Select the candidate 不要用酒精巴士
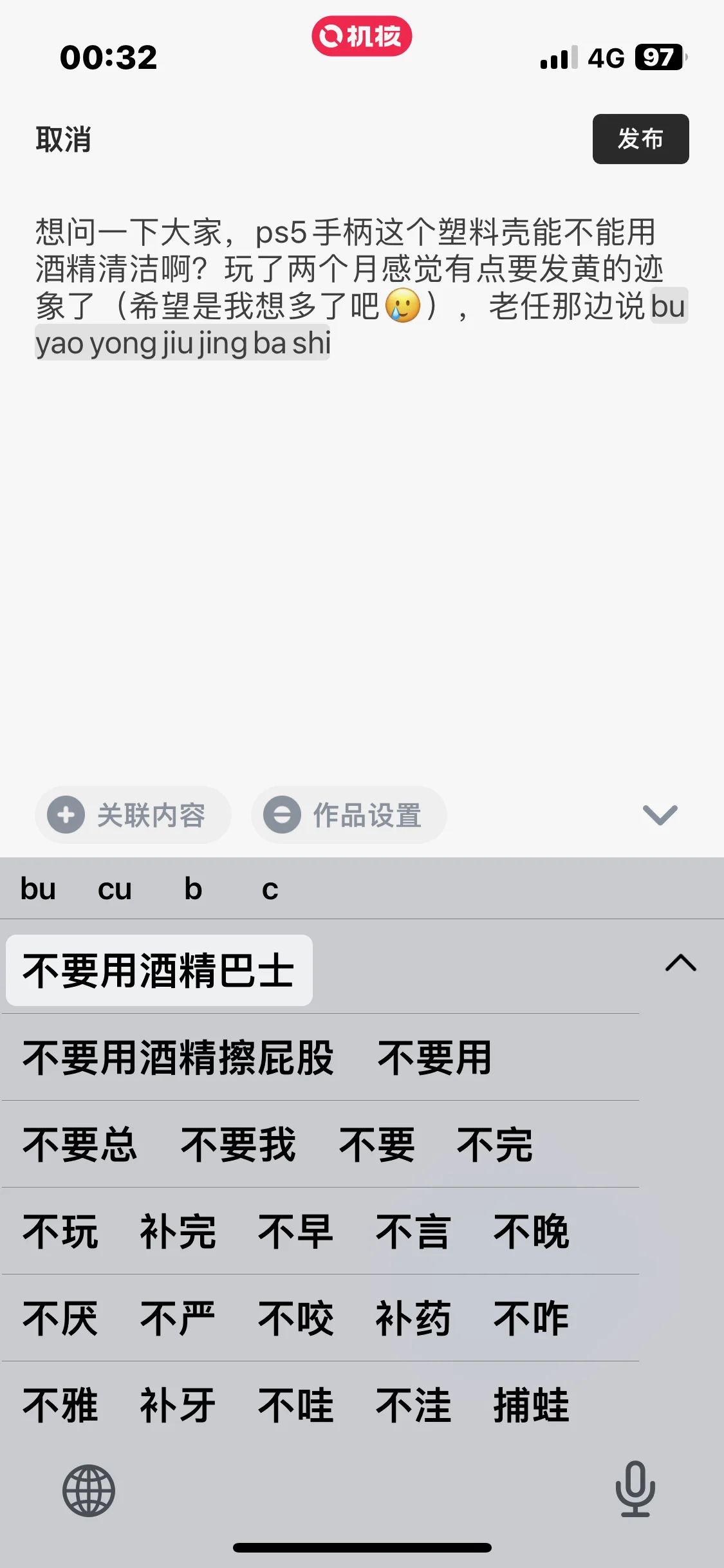 pos(159,971)
